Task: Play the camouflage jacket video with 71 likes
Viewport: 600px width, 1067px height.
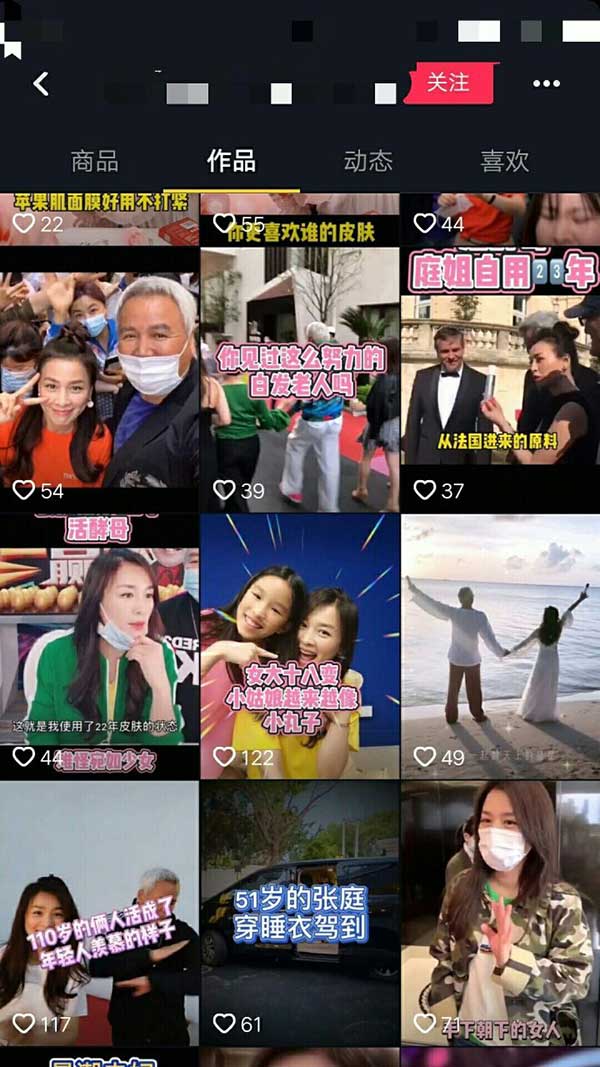Action: [500, 912]
